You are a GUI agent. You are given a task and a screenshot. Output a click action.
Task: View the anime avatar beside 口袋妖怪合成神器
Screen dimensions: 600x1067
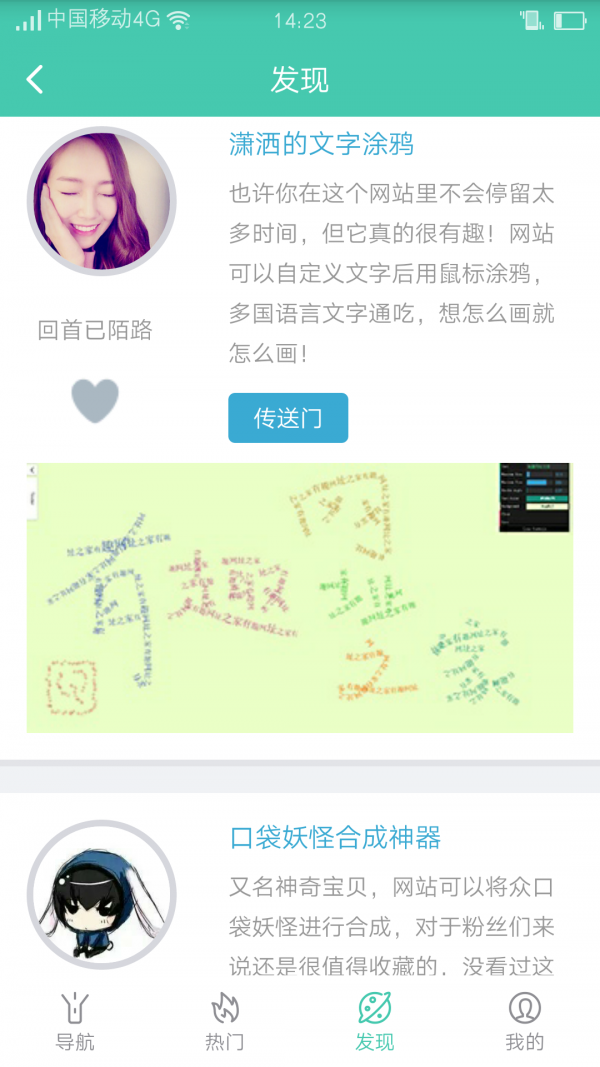pyautogui.click(x=101, y=895)
